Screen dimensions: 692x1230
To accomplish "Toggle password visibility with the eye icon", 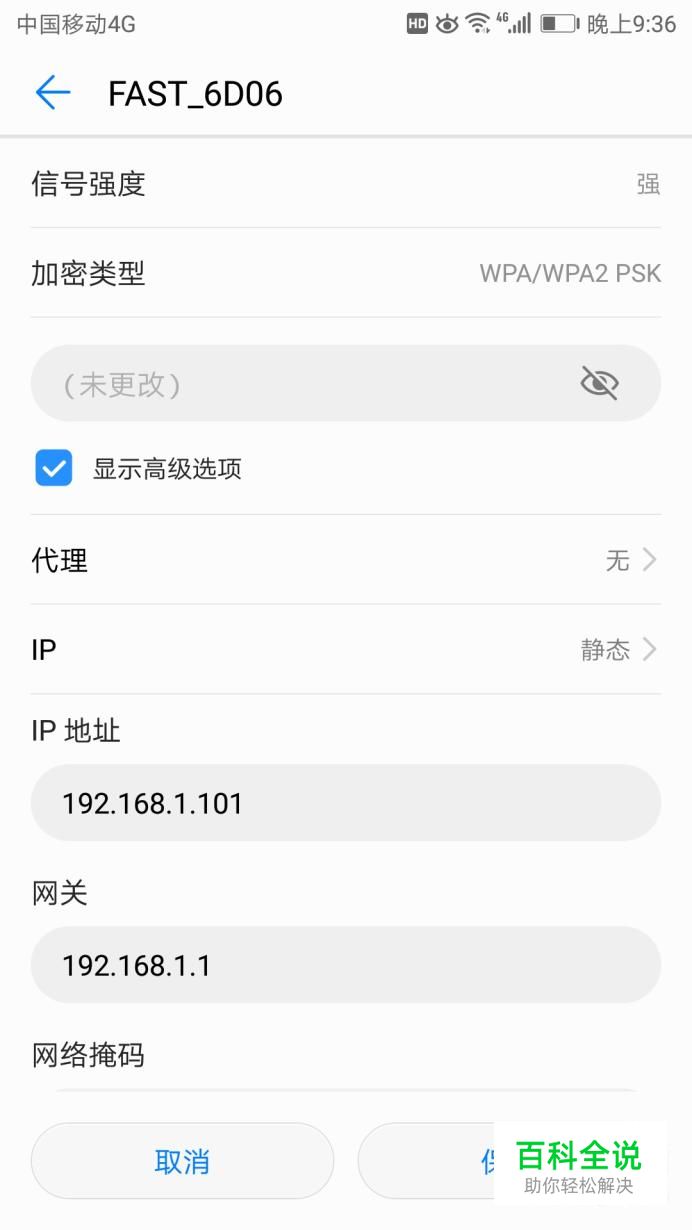I will pos(600,383).
